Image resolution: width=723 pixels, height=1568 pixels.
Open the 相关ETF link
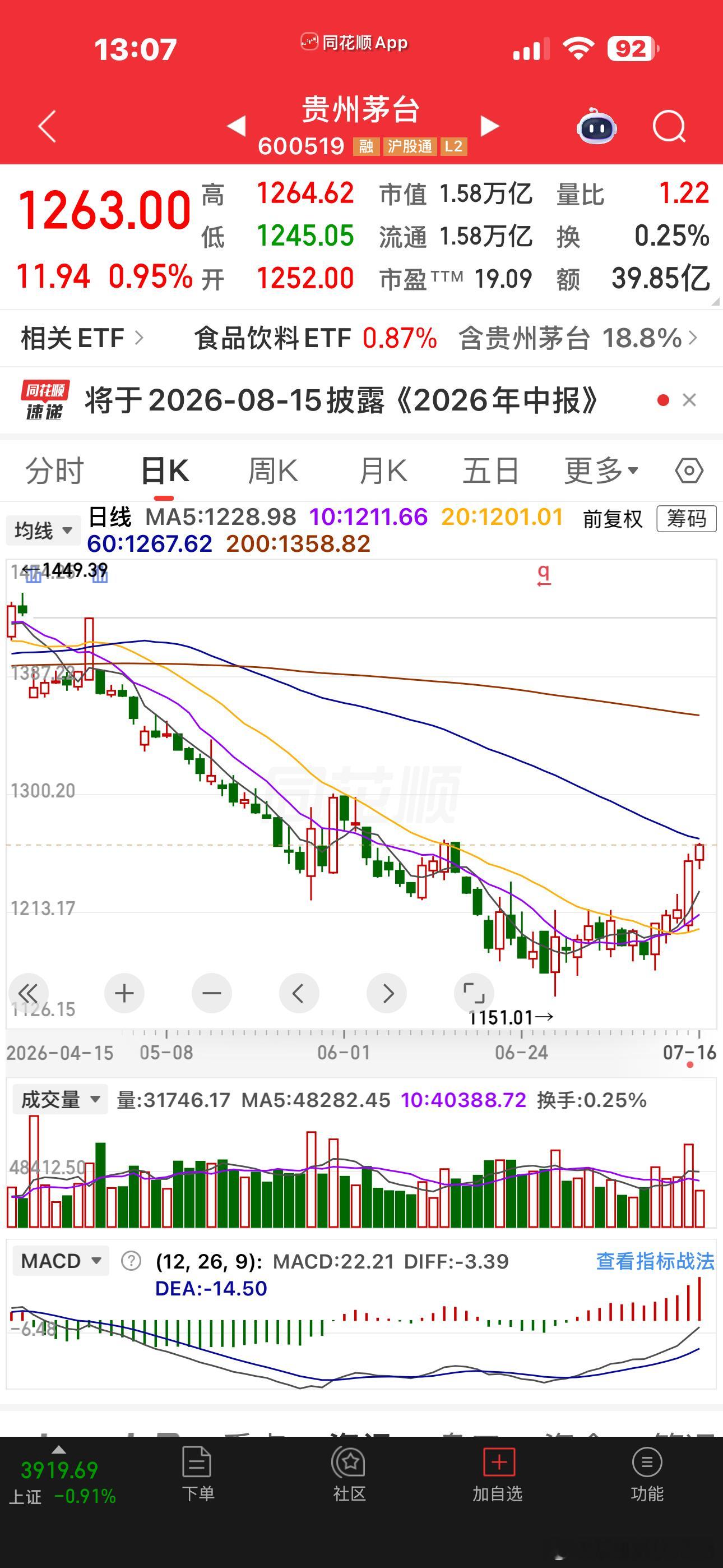[82, 338]
